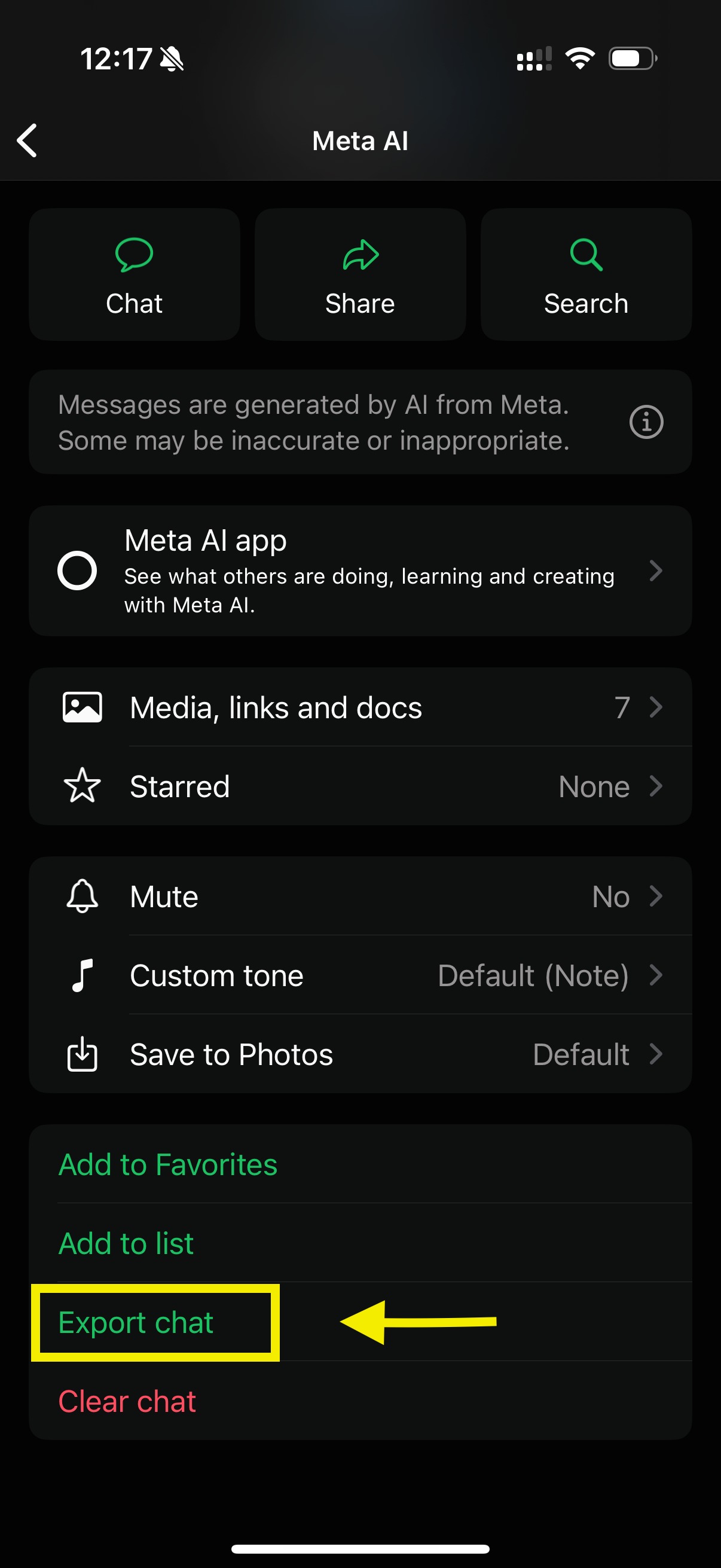The width and height of the screenshot is (721, 1568).
Task: Open Mute settings
Action: click(360, 896)
